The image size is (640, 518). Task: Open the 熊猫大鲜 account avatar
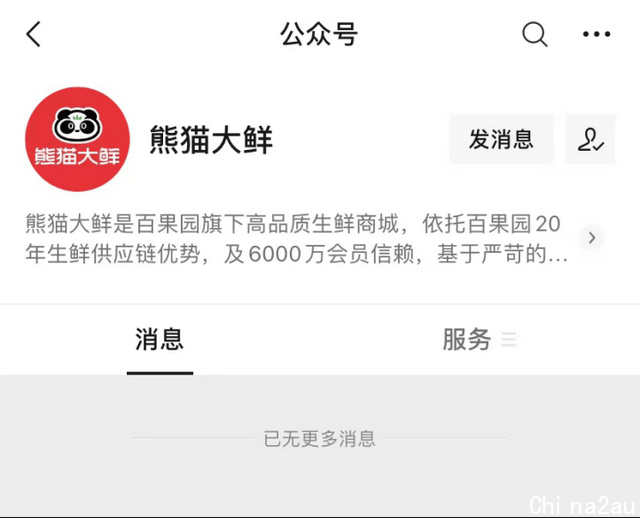pyautogui.click(x=77, y=139)
